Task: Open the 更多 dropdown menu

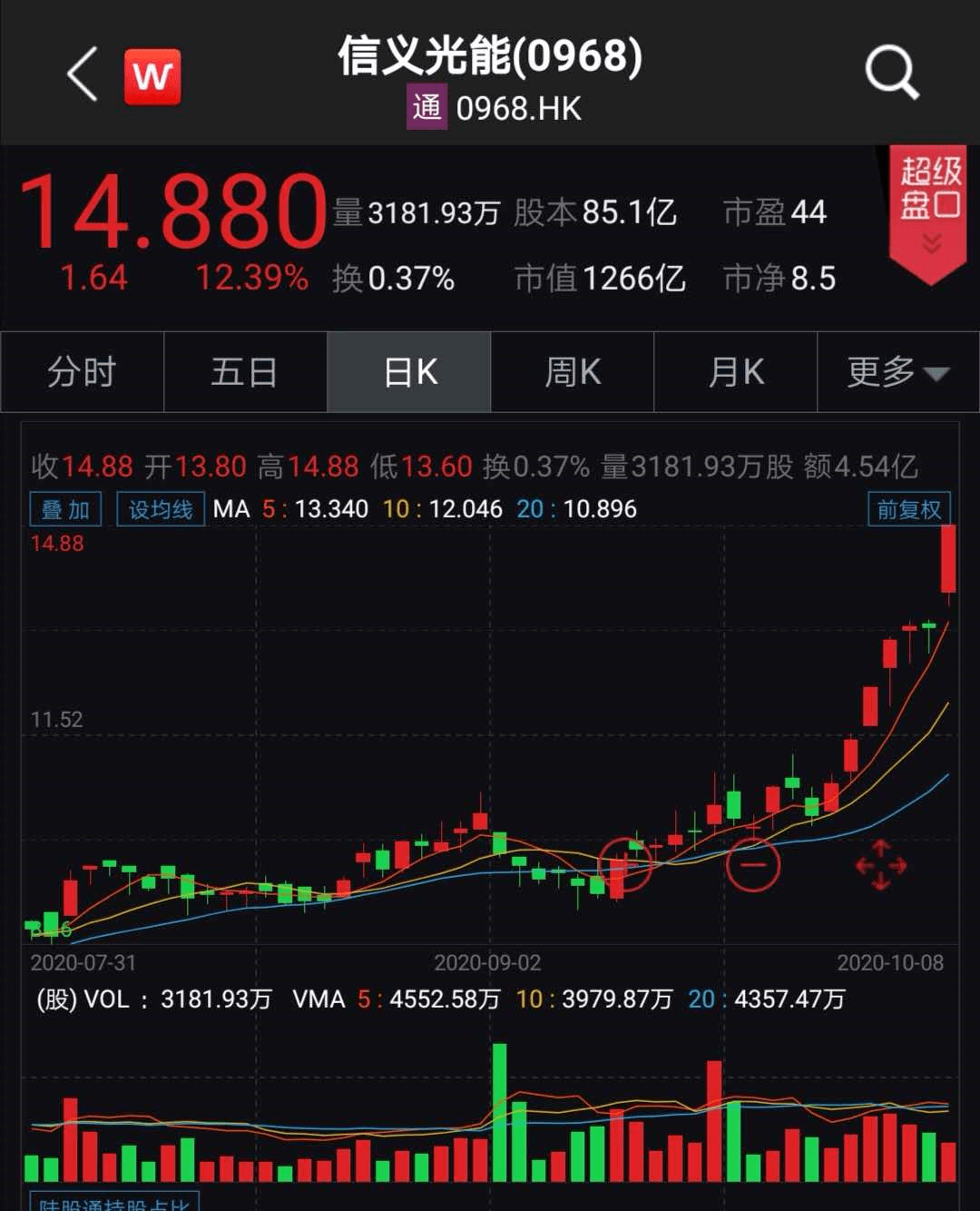Action: (x=894, y=372)
